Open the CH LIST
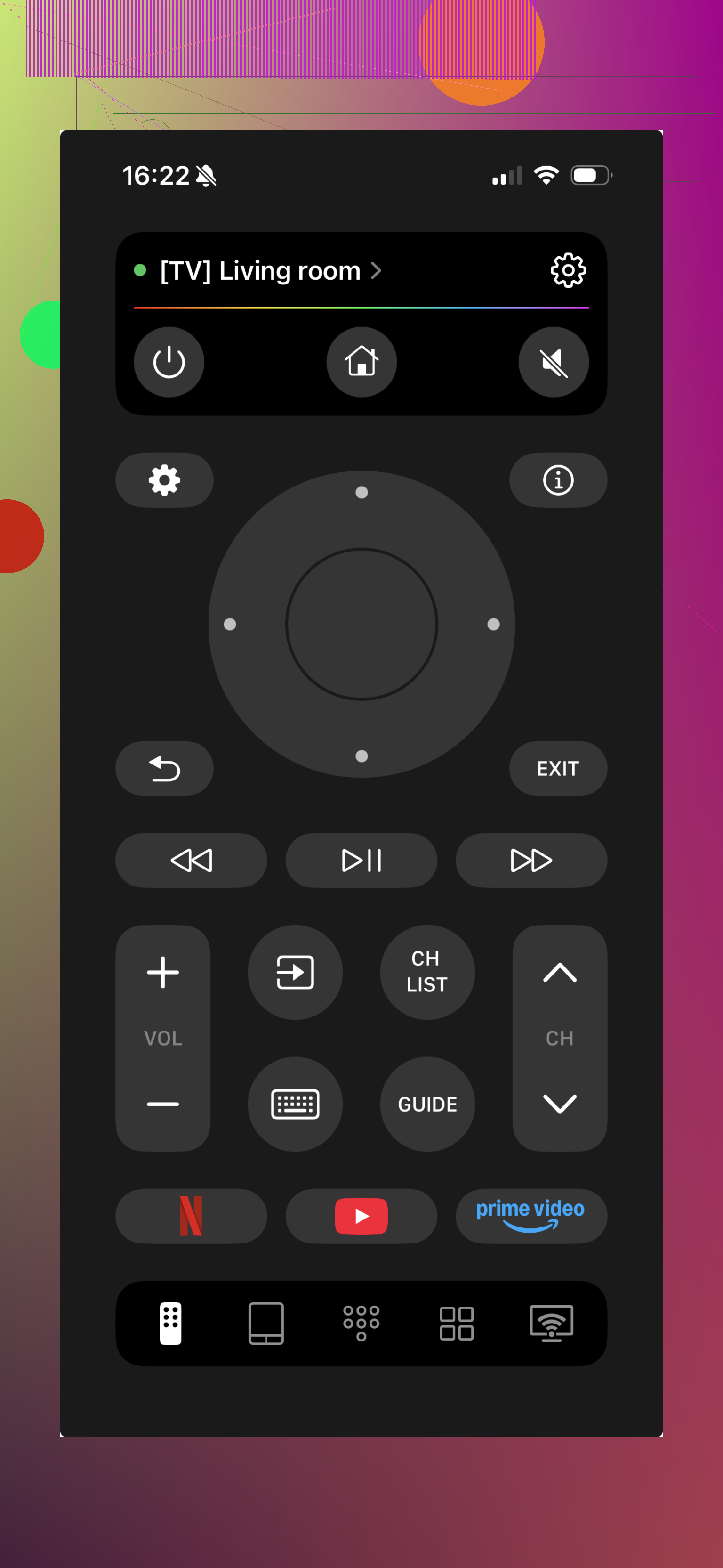Viewport: 723px width, 1568px height. (x=427, y=972)
